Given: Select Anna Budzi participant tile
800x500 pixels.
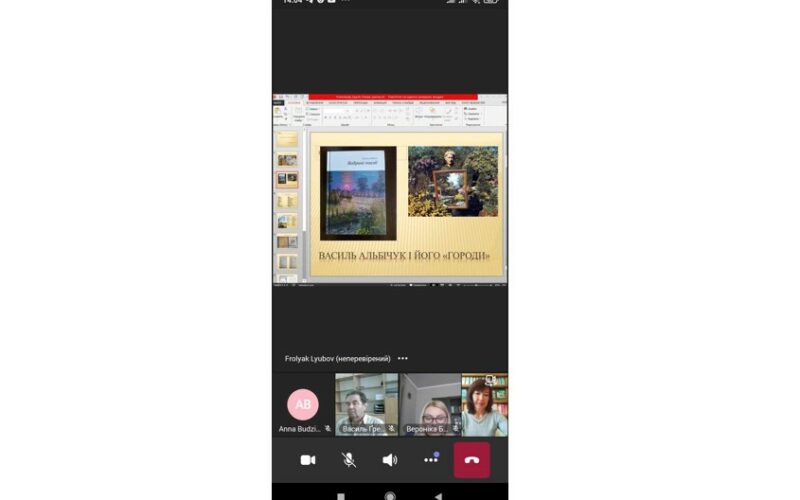Looking at the screenshot, I should click(303, 405).
